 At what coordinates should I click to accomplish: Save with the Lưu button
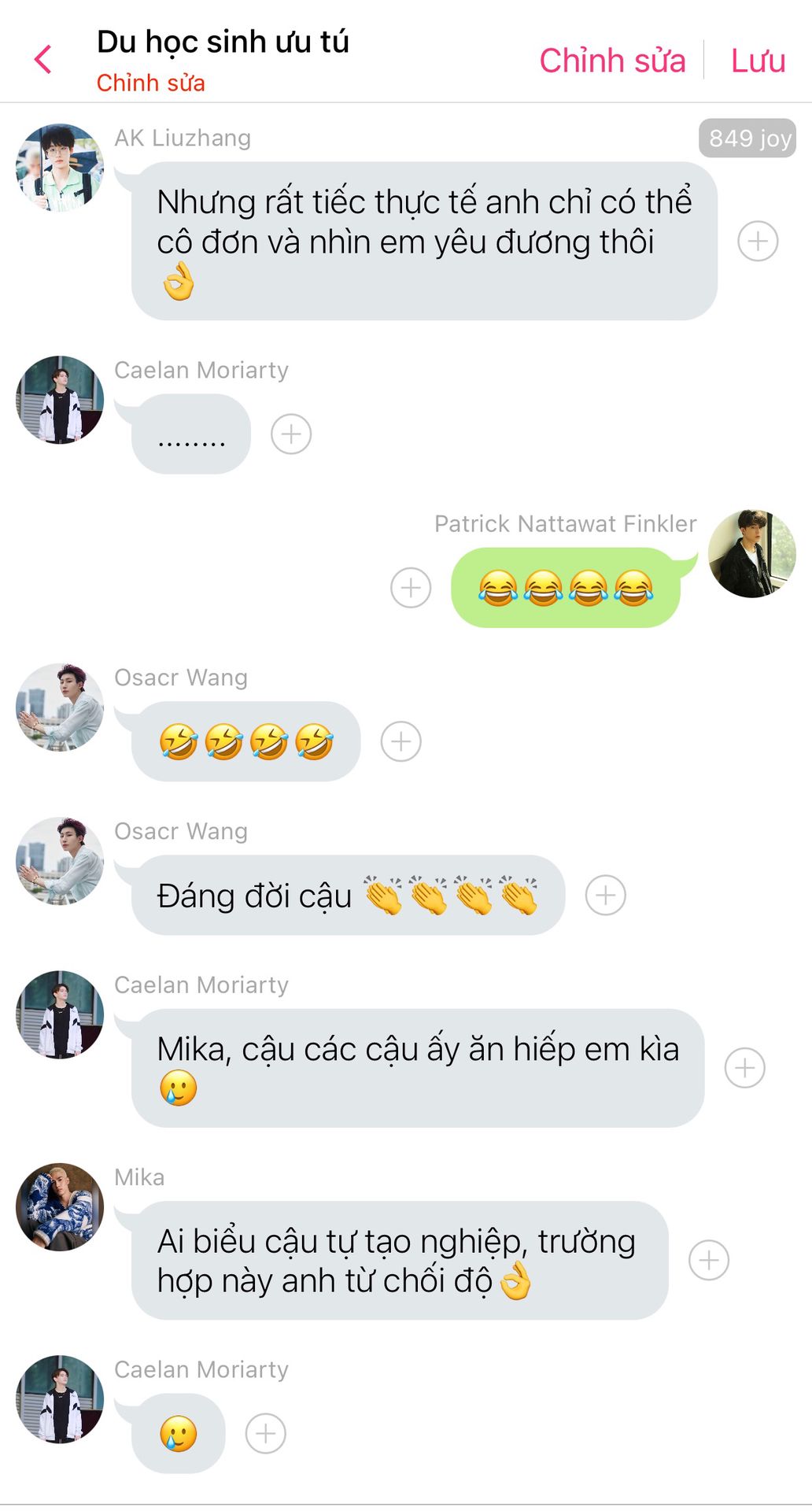758,61
